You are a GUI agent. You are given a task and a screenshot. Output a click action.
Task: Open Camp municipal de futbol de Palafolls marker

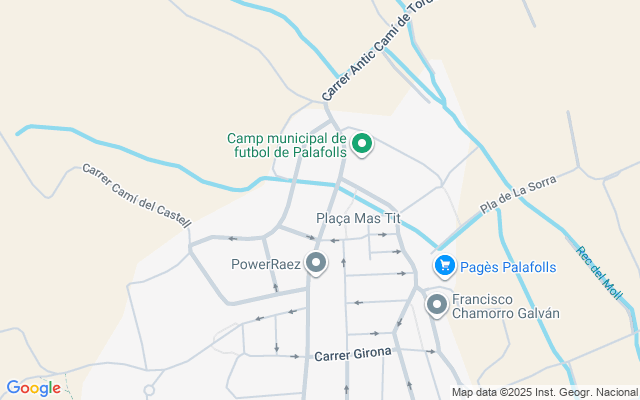(x=361, y=145)
